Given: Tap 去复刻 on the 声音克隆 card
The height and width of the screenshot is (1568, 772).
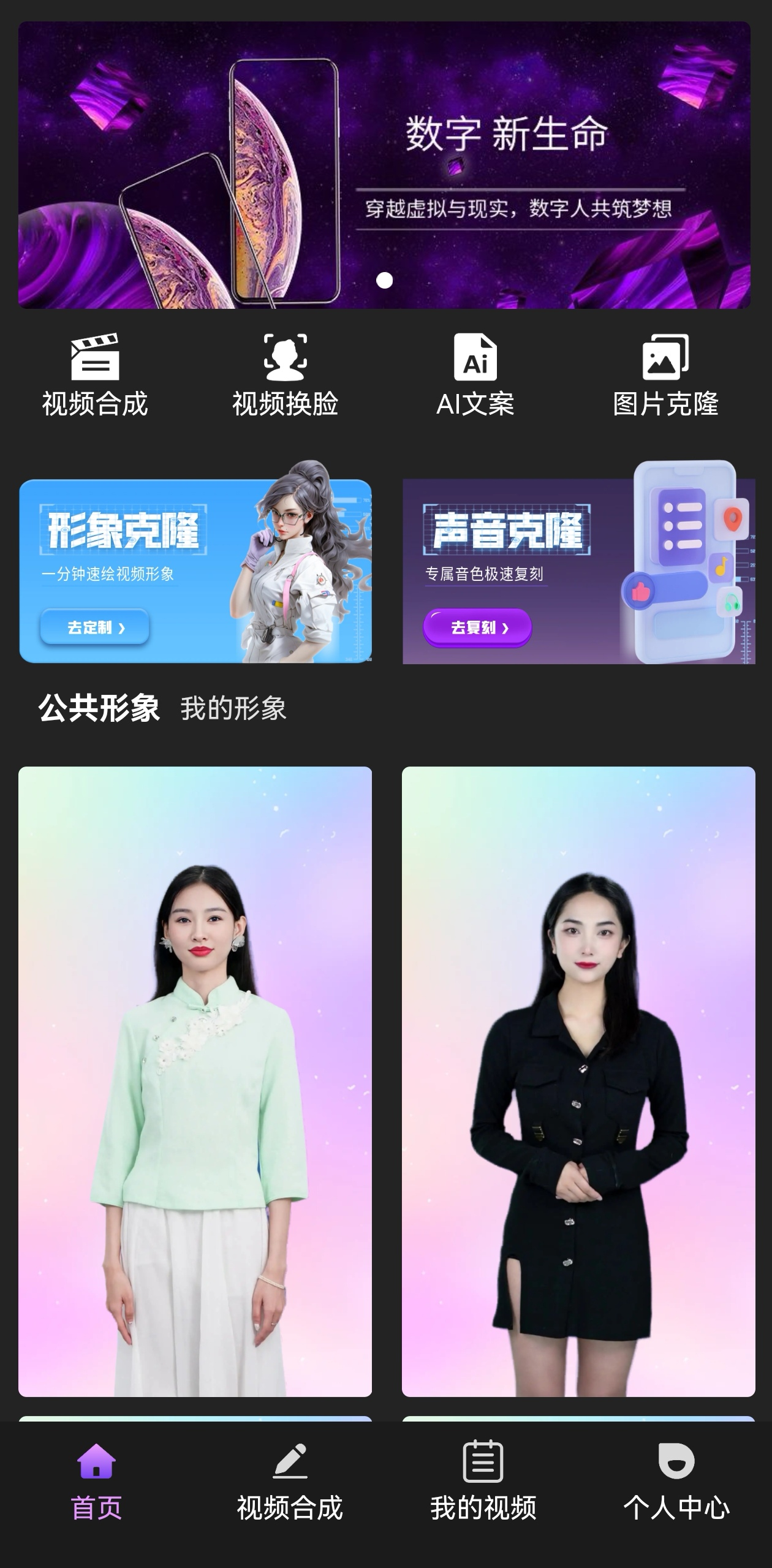Looking at the screenshot, I should pyautogui.click(x=477, y=627).
